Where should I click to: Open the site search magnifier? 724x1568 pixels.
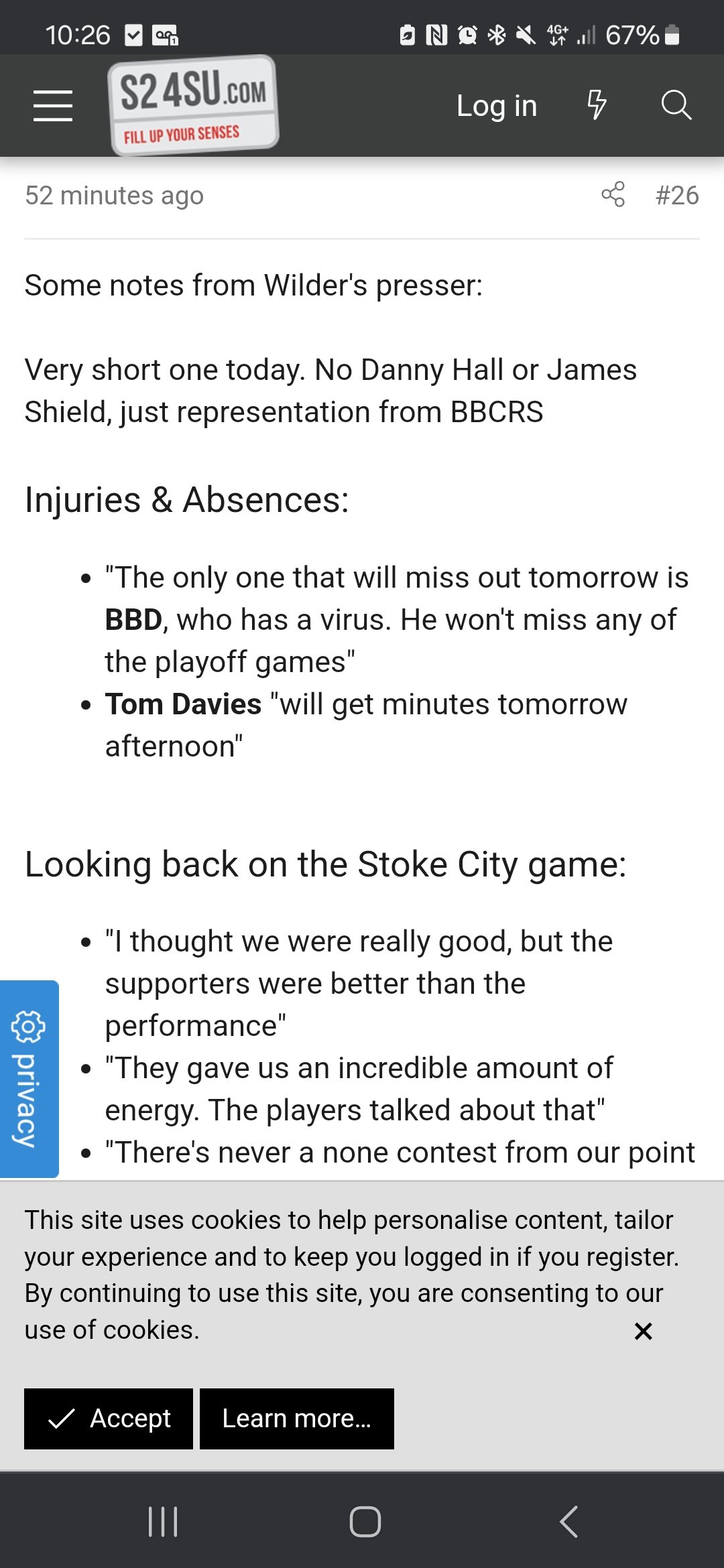click(x=676, y=105)
